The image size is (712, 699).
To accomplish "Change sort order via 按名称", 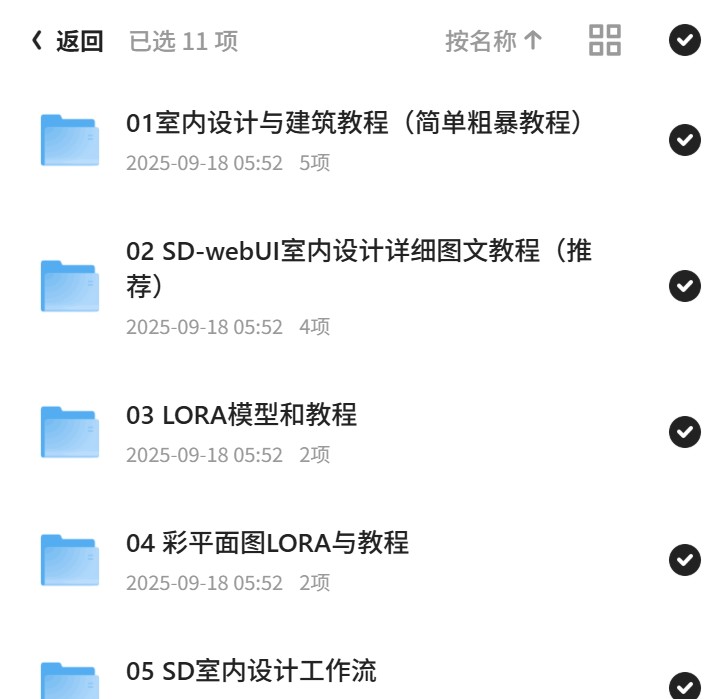I will coord(494,41).
